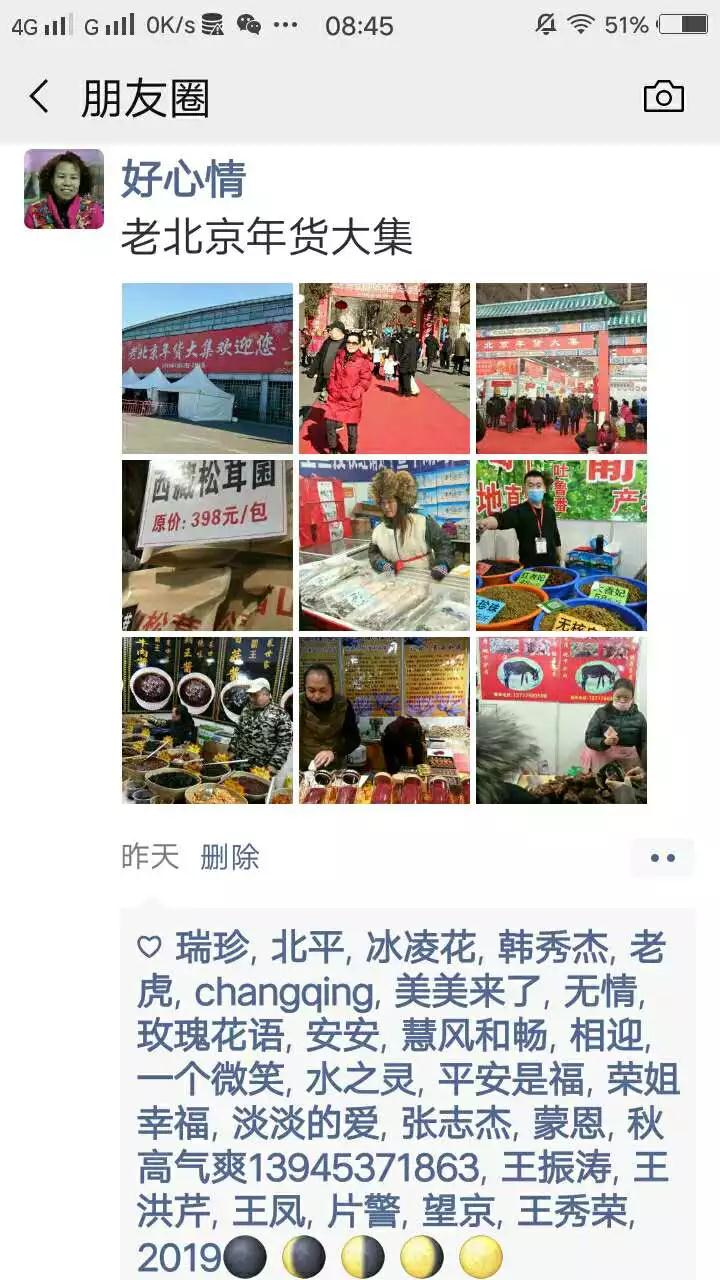The height and width of the screenshot is (1280, 720).
Task: Open photo with donkey posters
Action: (x=561, y=721)
